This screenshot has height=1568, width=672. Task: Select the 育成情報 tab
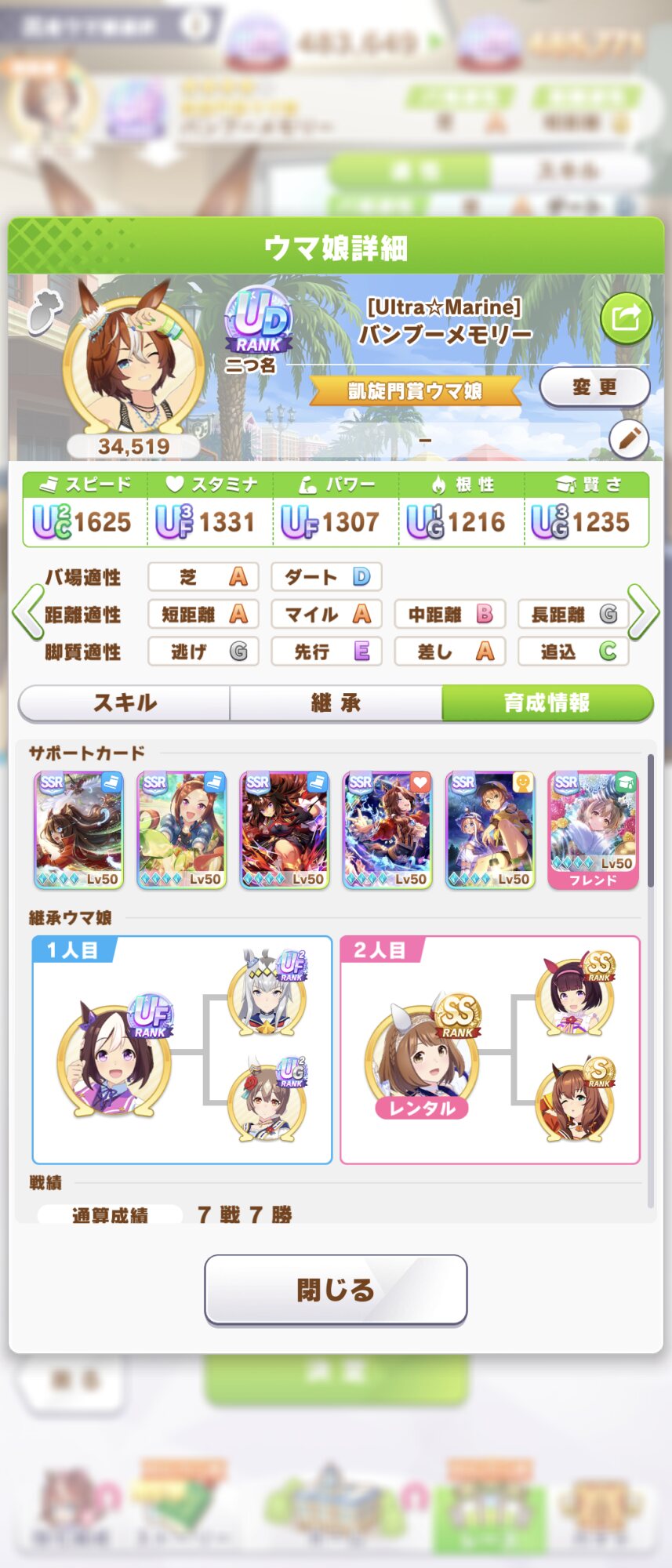(x=547, y=702)
